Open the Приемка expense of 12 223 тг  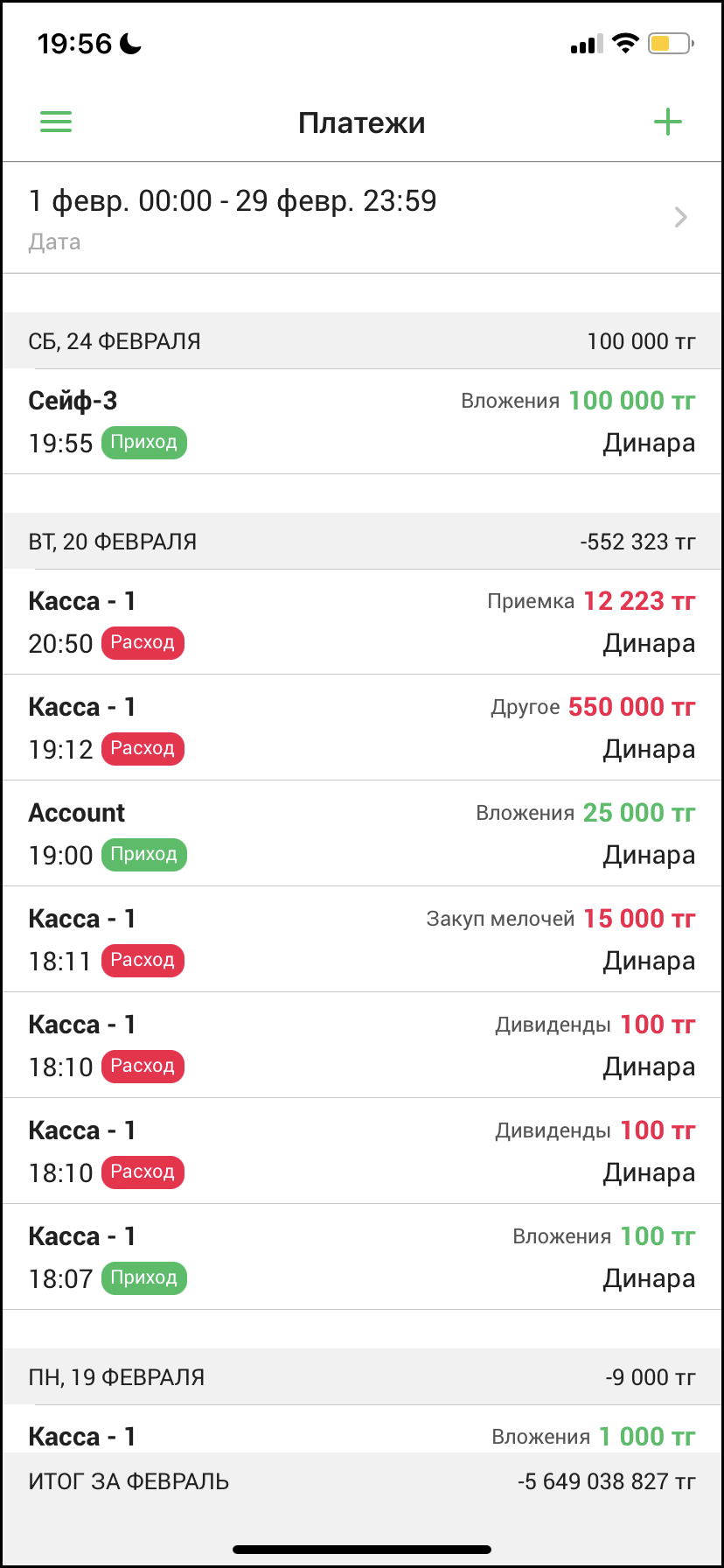coord(362,622)
